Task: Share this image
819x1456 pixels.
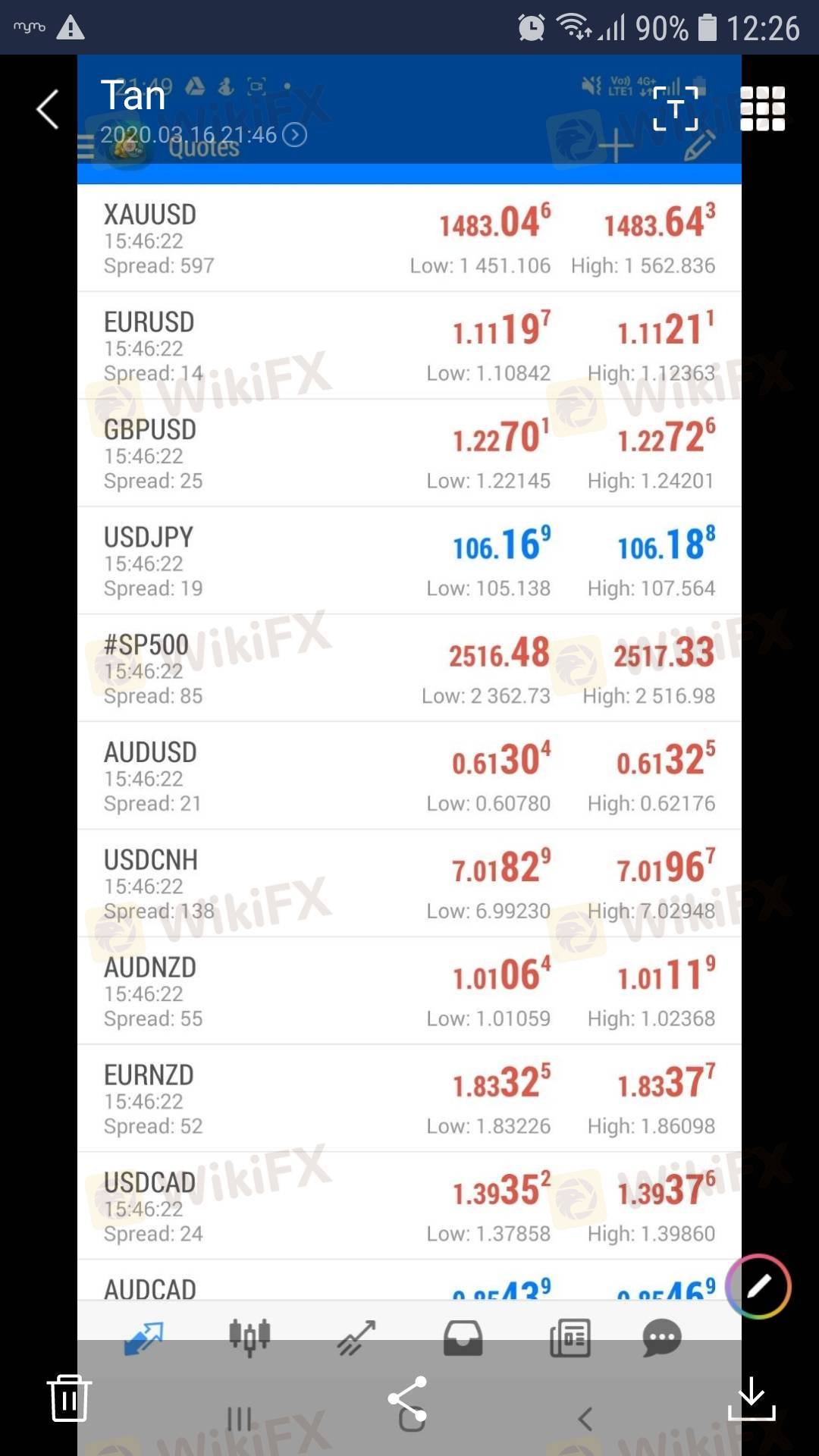Action: 408,1399
